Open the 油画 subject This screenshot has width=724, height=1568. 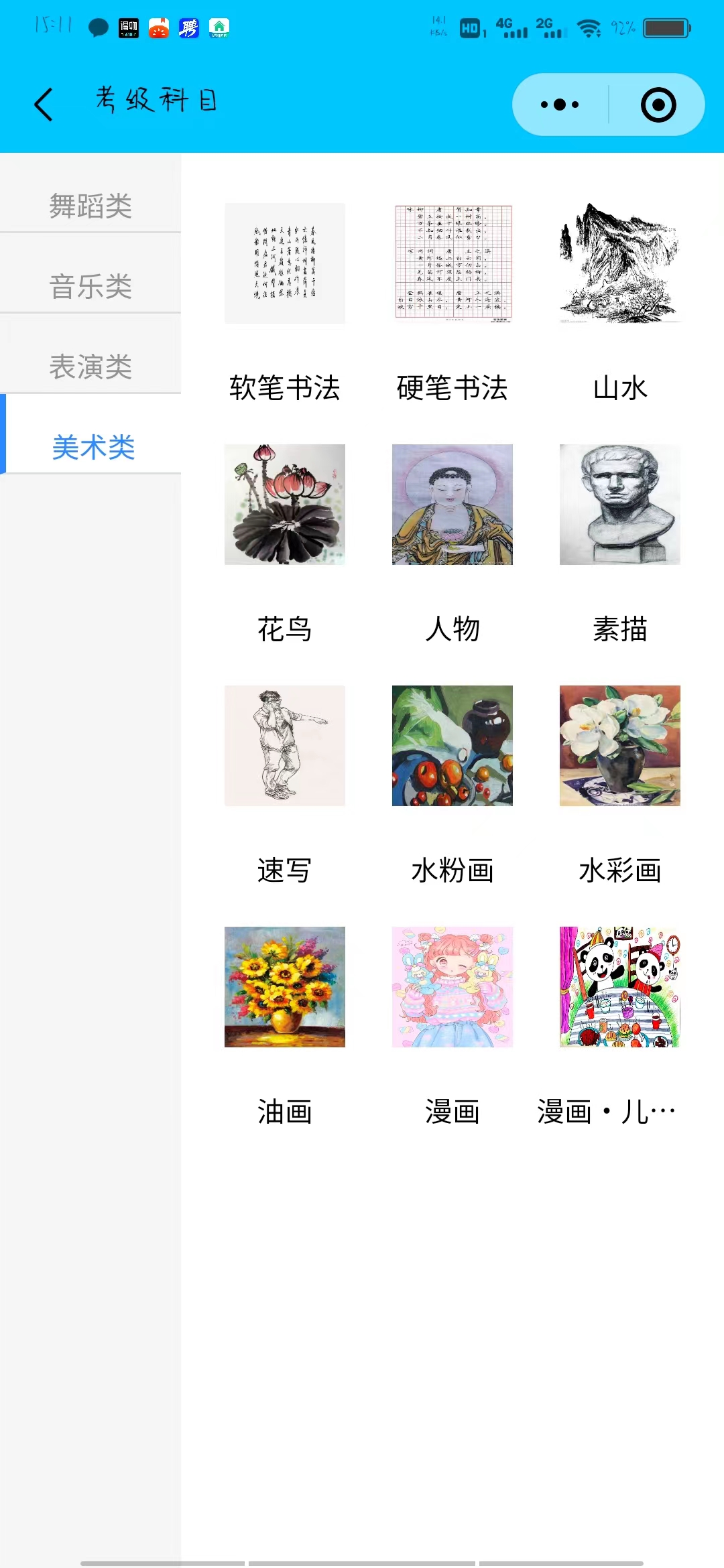click(285, 987)
